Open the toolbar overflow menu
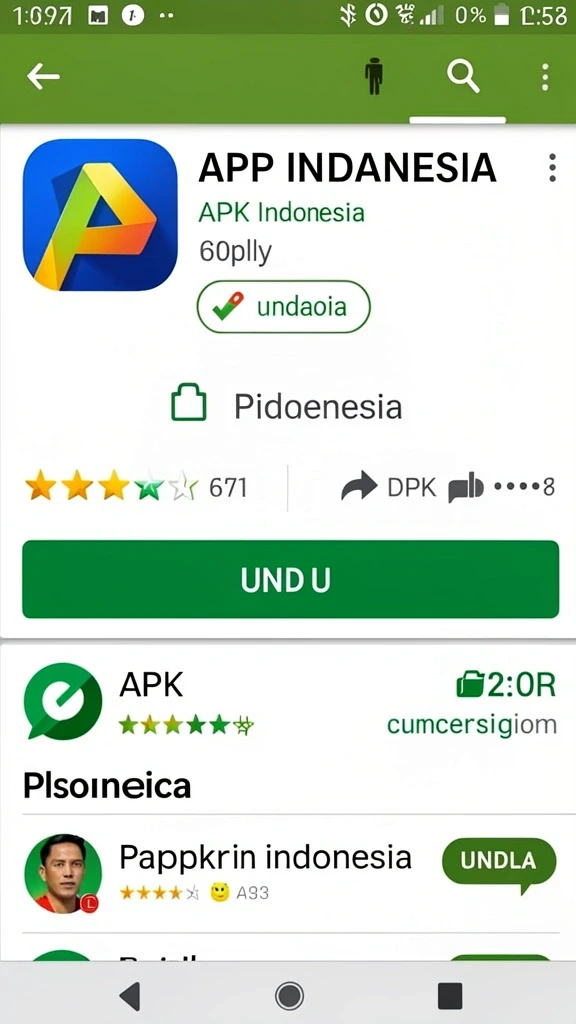 (x=545, y=77)
